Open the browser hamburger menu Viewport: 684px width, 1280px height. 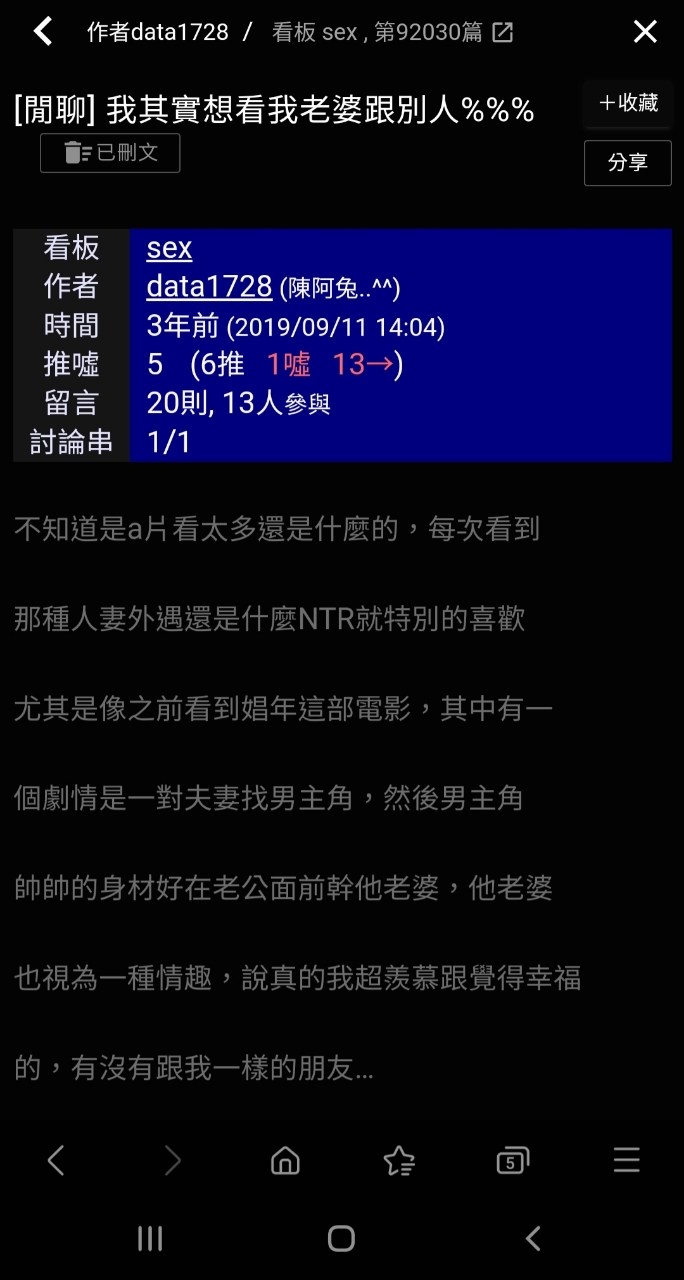[x=627, y=1160]
